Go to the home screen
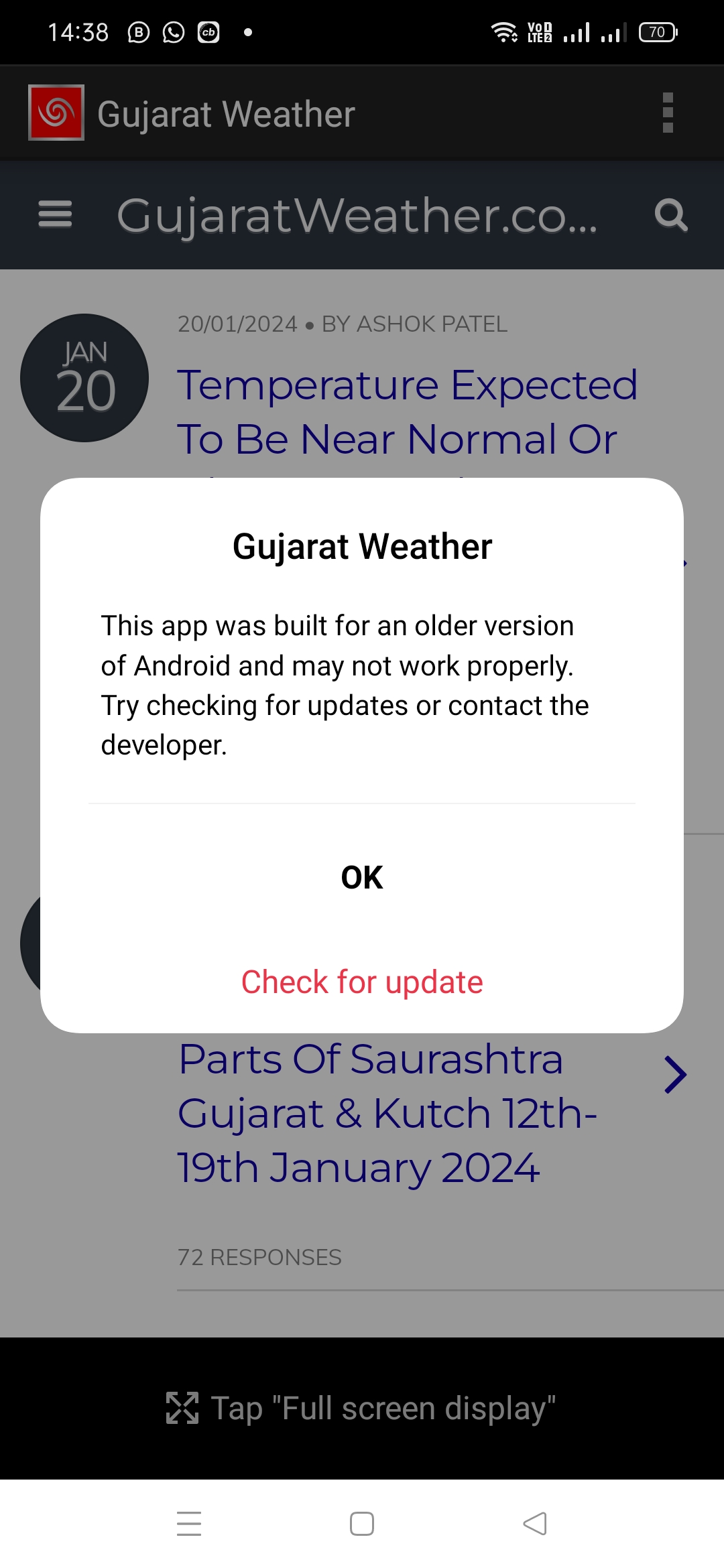Viewport: 724px width, 1568px height. pyautogui.click(x=362, y=1524)
